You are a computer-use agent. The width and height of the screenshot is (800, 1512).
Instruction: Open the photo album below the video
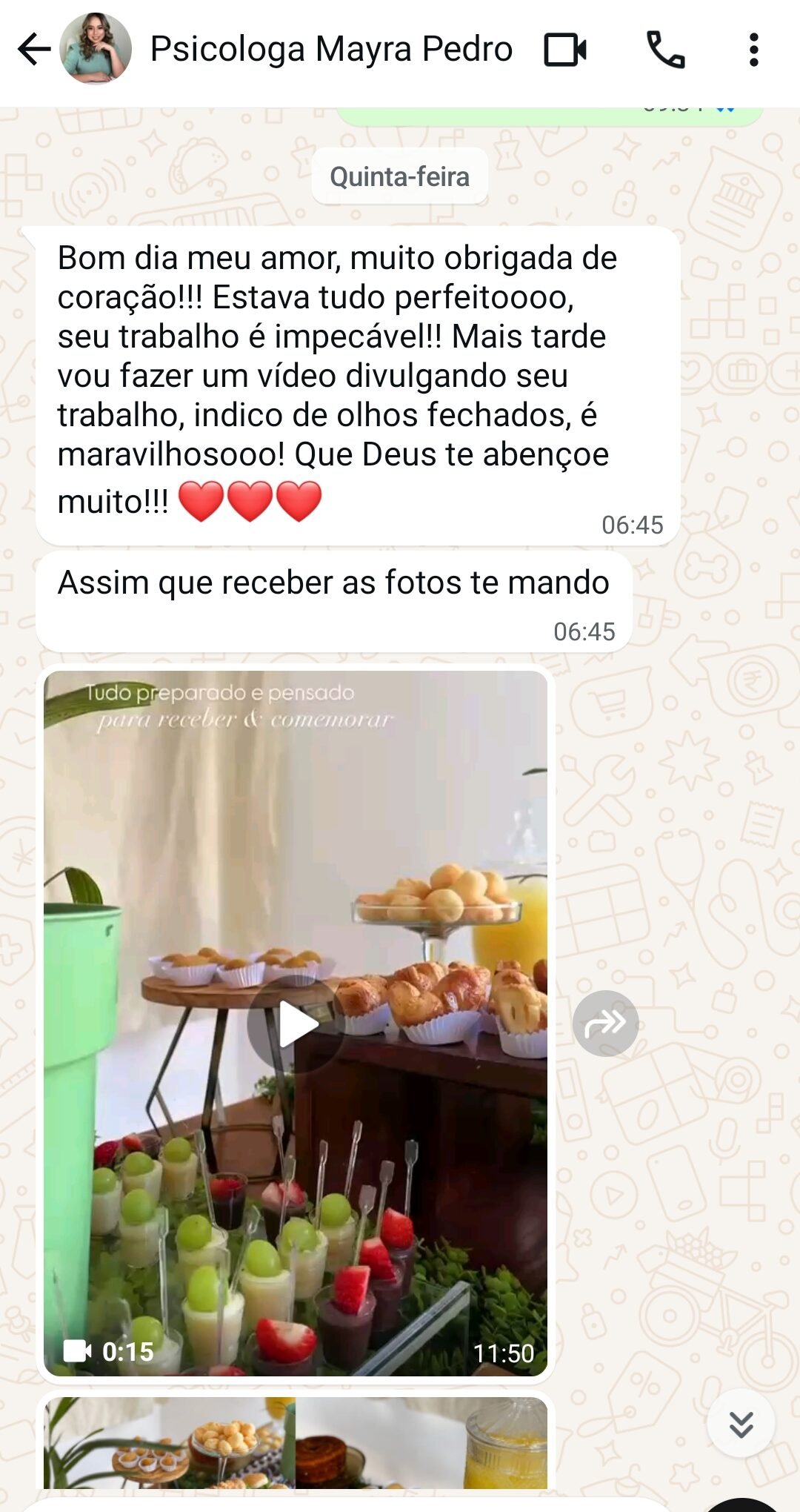click(x=296, y=1442)
